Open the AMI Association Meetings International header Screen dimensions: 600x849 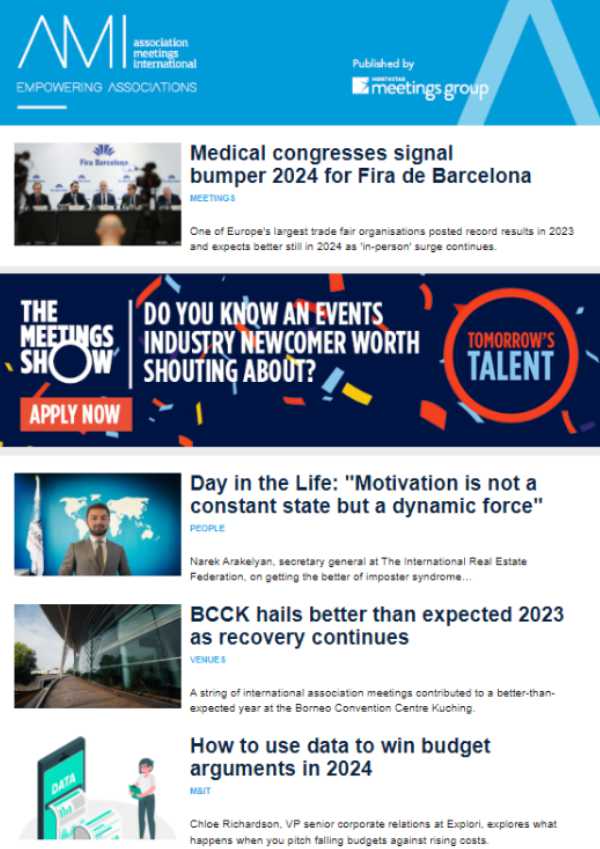click(107, 54)
